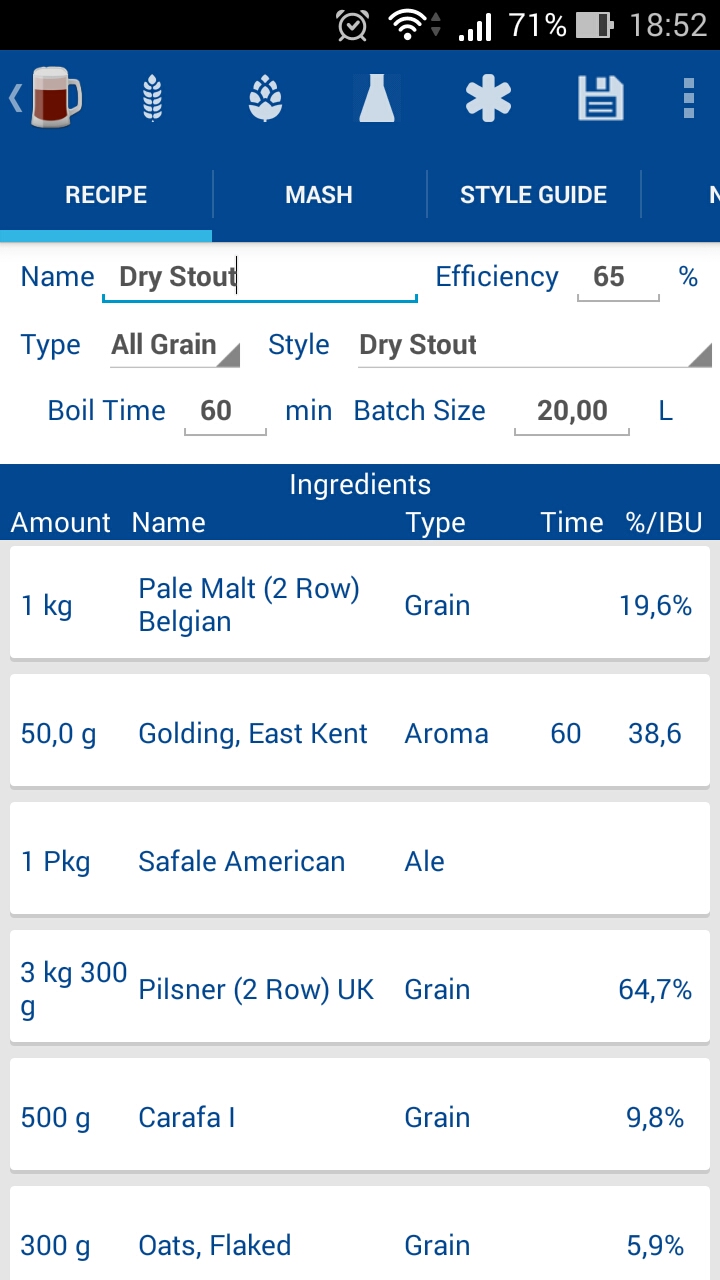Add a misc ingredient with the asterisk icon
The width and height of the screenshot is (720, 1280).
[x=488, y=98]
